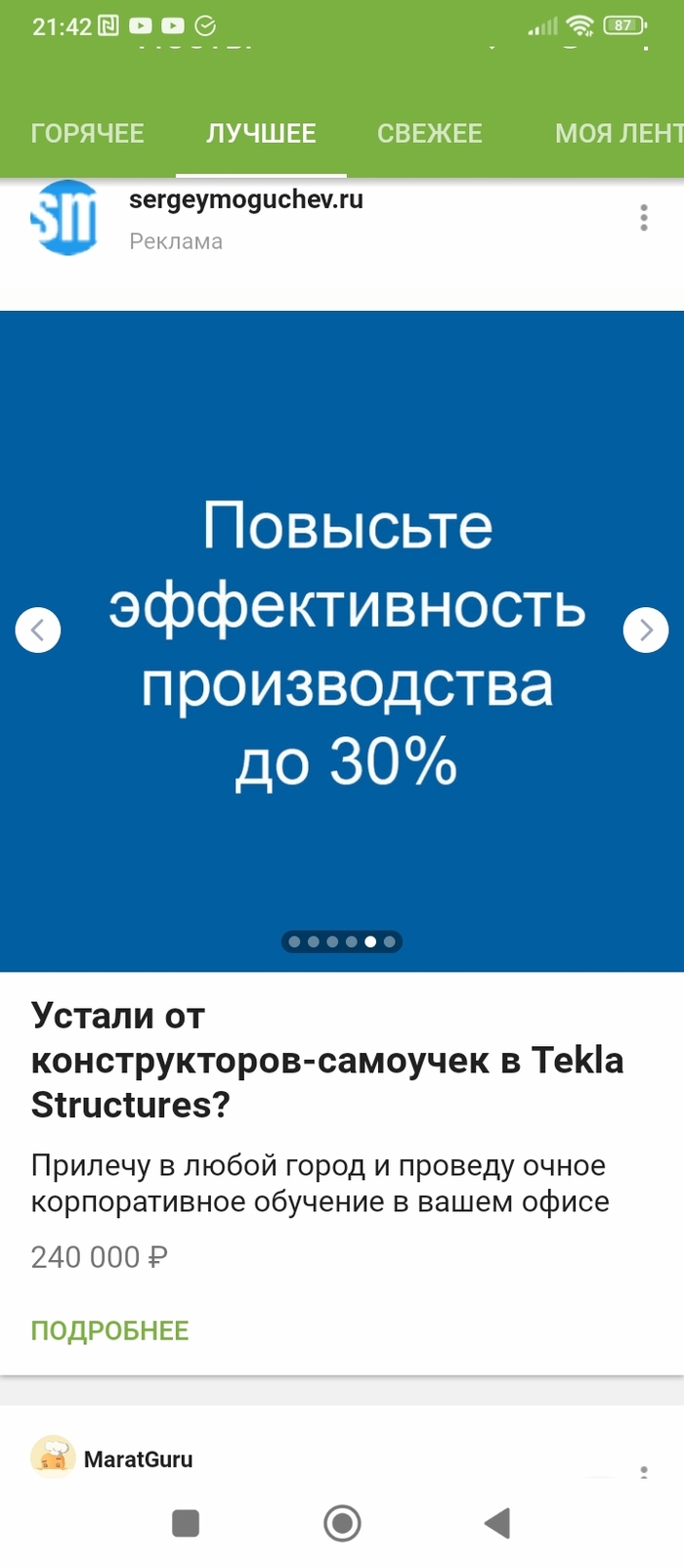
Task: Select the Лучшее tab
Action: [x=261, y=133]
